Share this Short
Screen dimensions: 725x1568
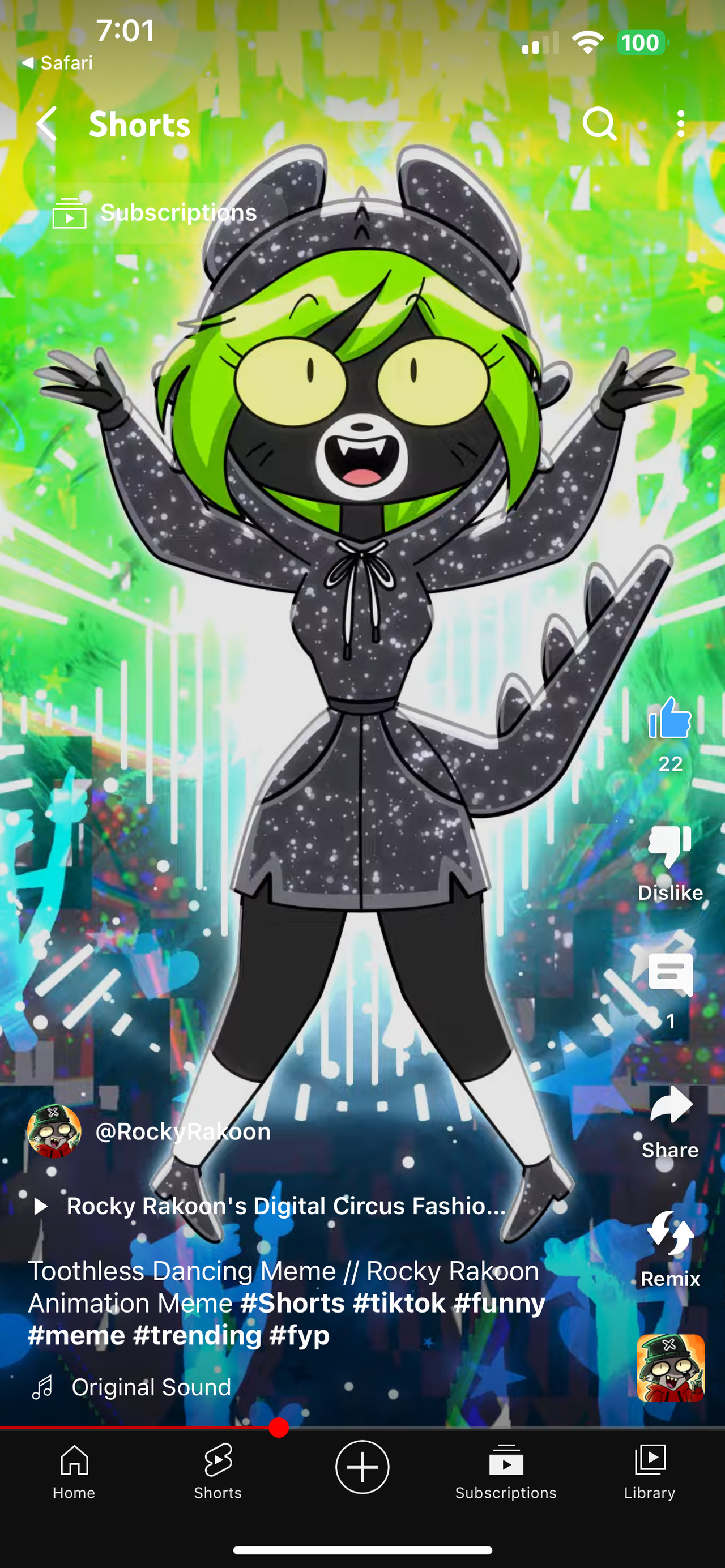pos(669,1105)
